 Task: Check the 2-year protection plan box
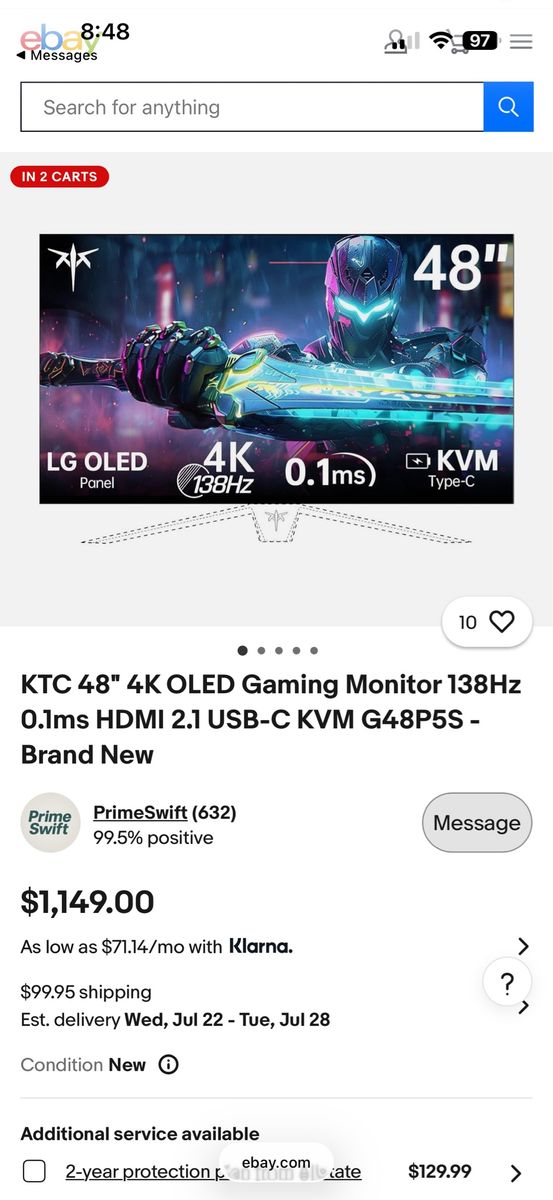click(x=34, y=1172)
